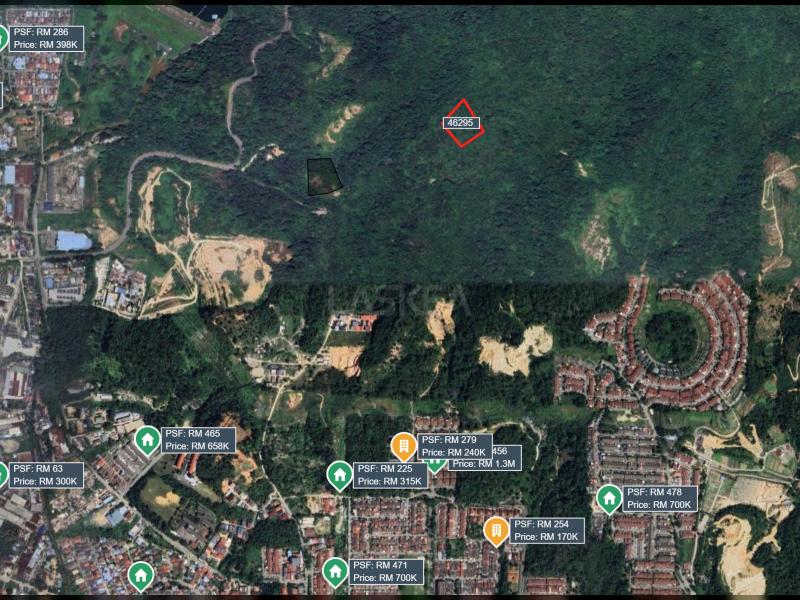View the PSF RM 478 home pin
Viewport: 800px width, 600px height.
tap(609, 497)
